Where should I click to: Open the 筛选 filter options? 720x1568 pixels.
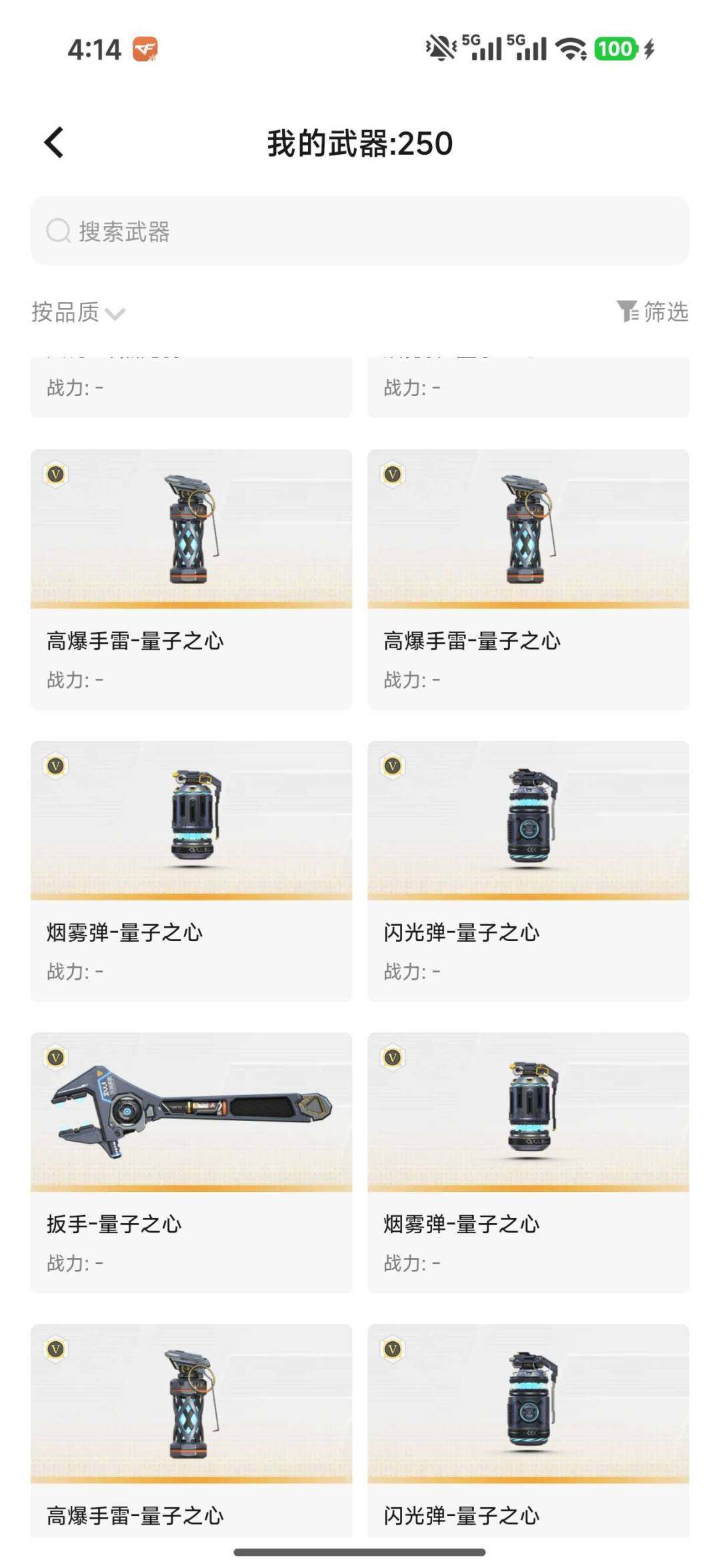click(x=652, y=311)
